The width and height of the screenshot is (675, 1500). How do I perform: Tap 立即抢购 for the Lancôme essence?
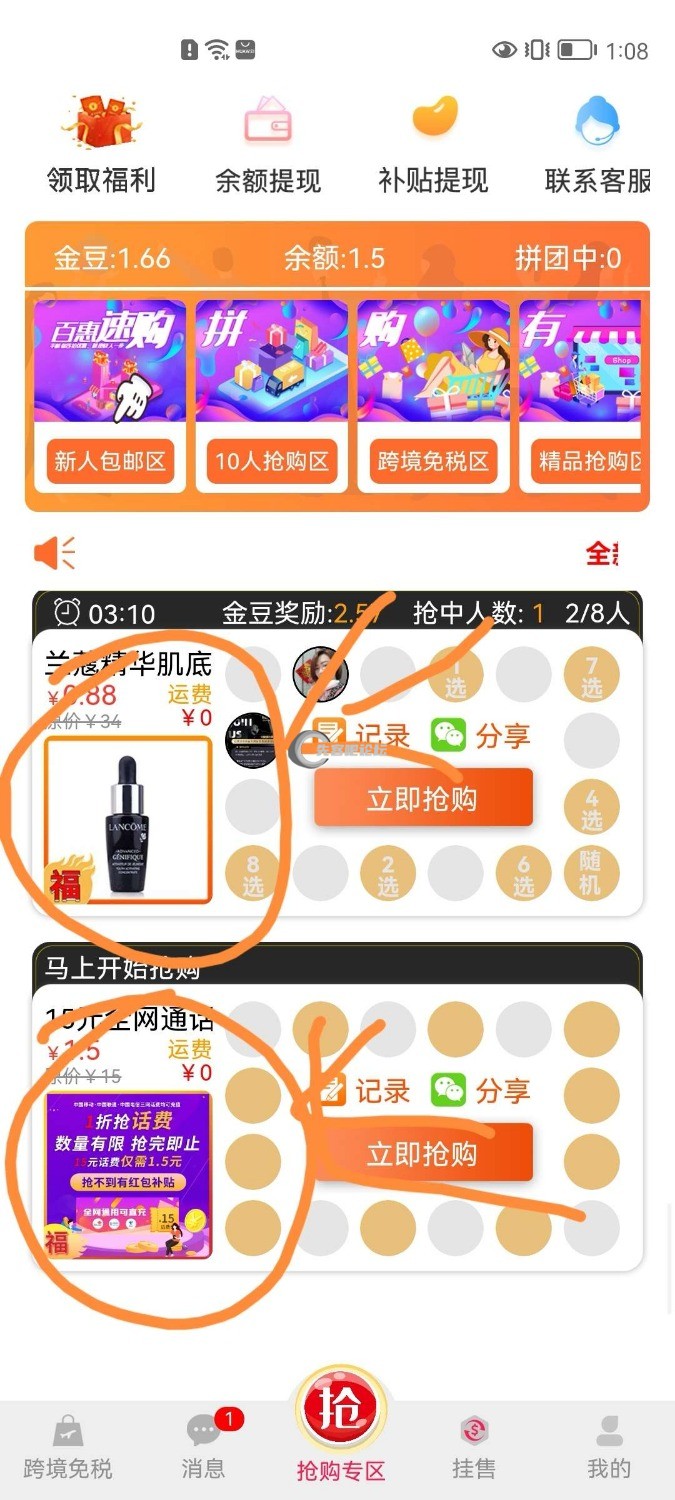422,799
